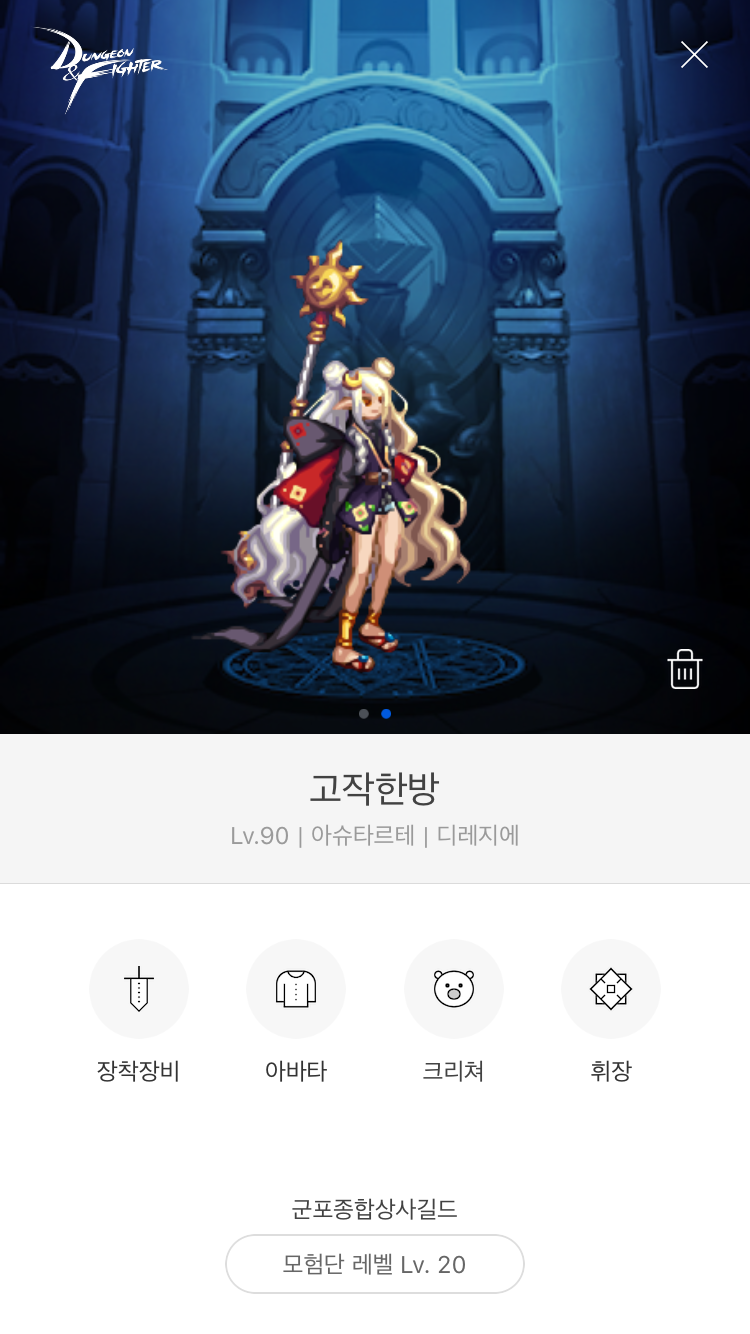The width and height of the screenshot is (750, 1334).
Task: Switch to first character image page dot
Action: (x=364, y=714)
